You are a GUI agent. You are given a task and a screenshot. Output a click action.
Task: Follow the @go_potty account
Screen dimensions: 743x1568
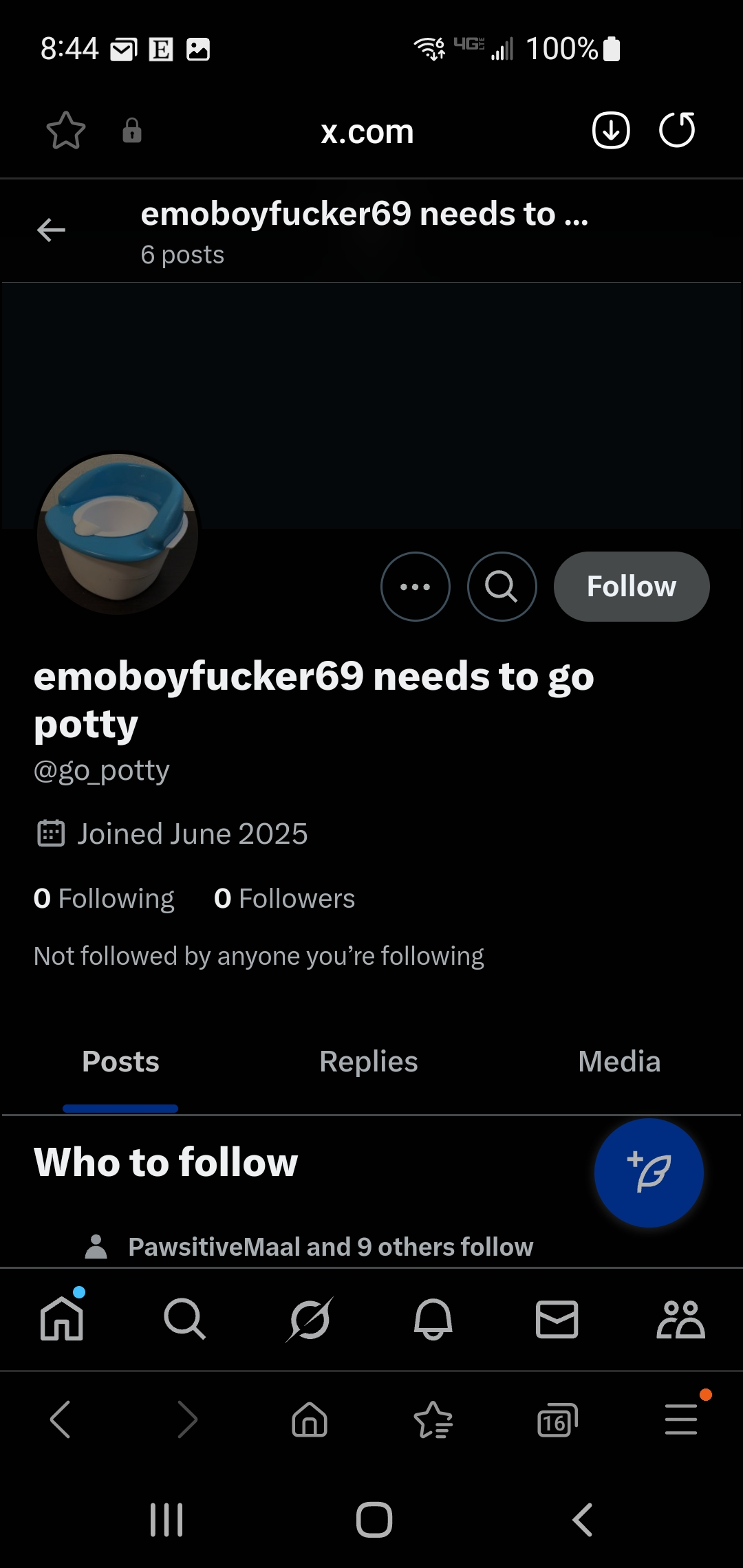point(632,587)
